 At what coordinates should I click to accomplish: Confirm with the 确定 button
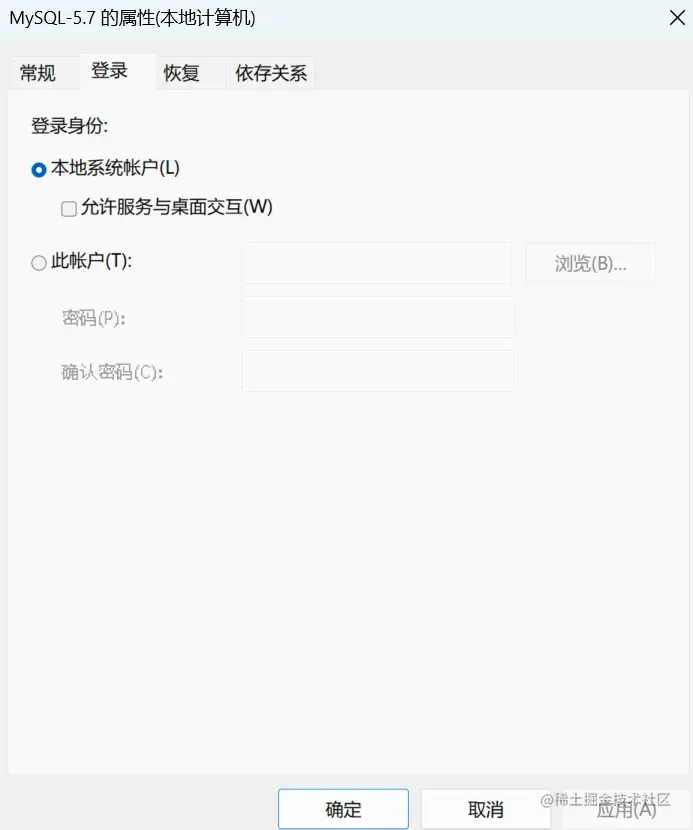click(343, 809)
